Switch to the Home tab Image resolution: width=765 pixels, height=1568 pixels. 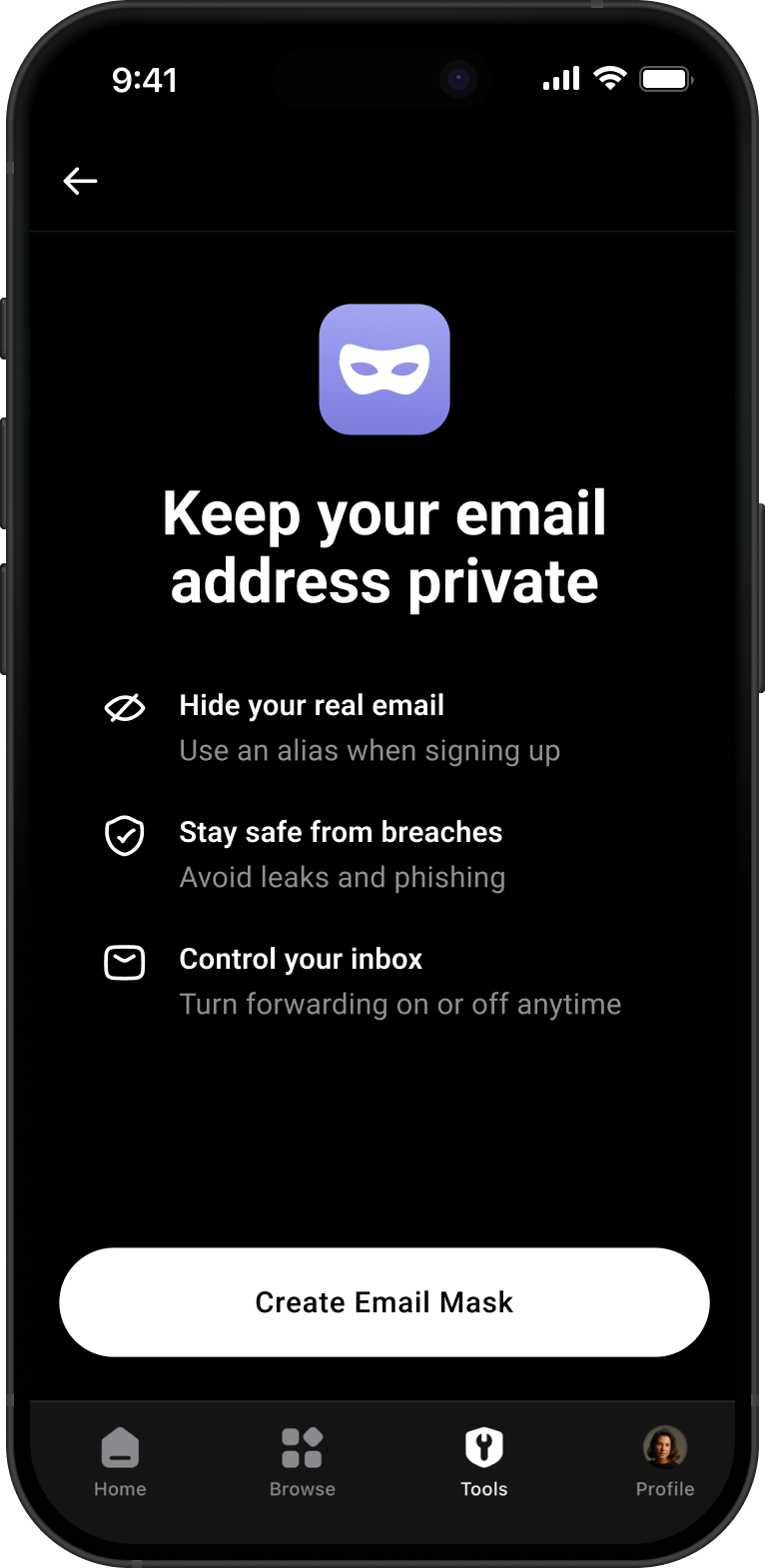pos(120,1461)
